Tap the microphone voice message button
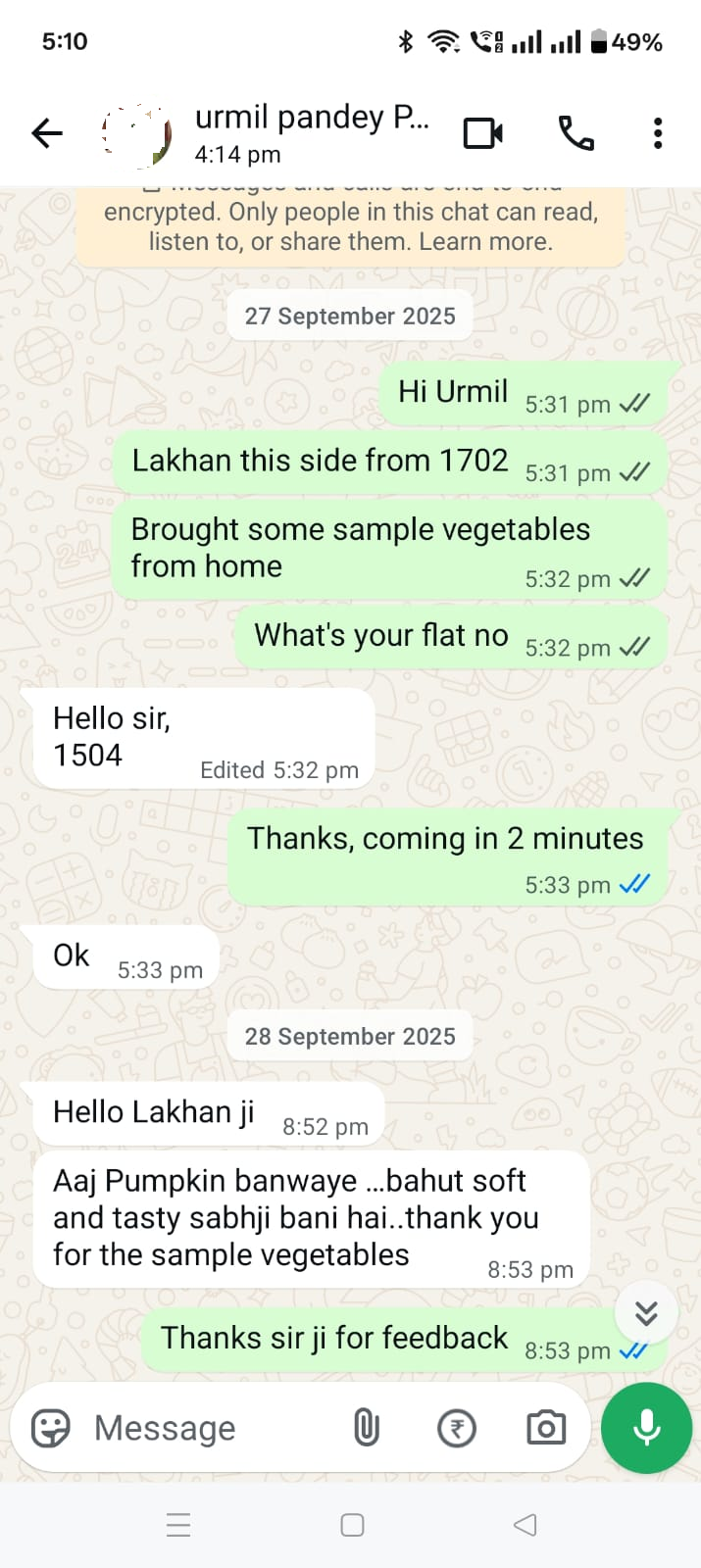Screen dimensions: 701x1568 point(646,1428)
